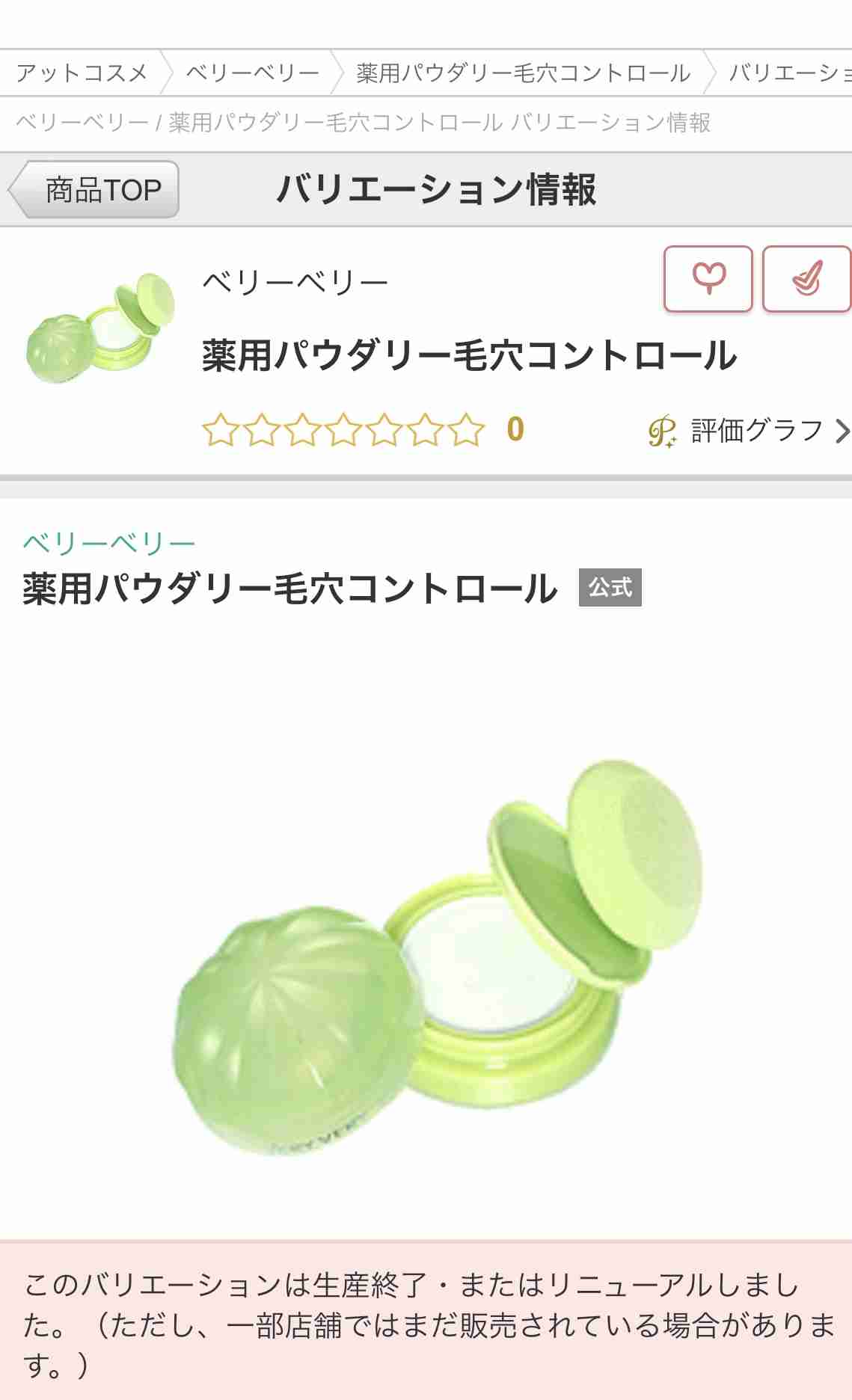This screenshot has height=1400, width=852.
Task: View the large product image
Action: (x=438, y=957)
